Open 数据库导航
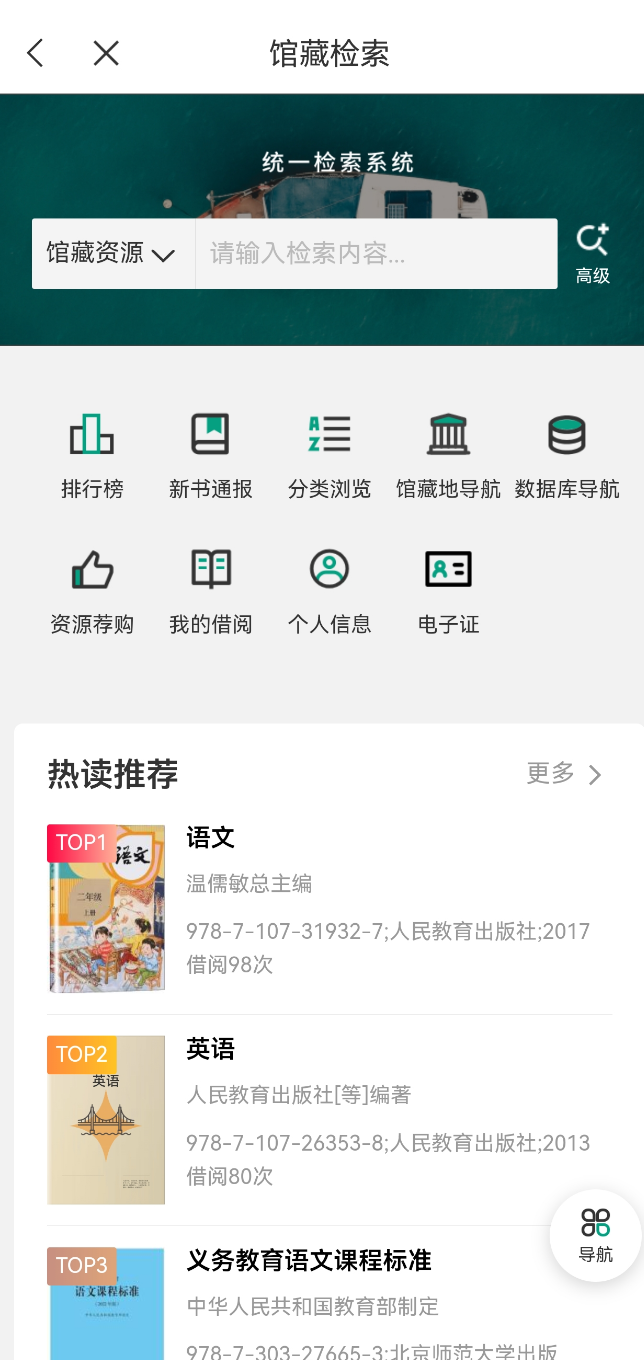The image size is (644, 1360). coord(567,456)
